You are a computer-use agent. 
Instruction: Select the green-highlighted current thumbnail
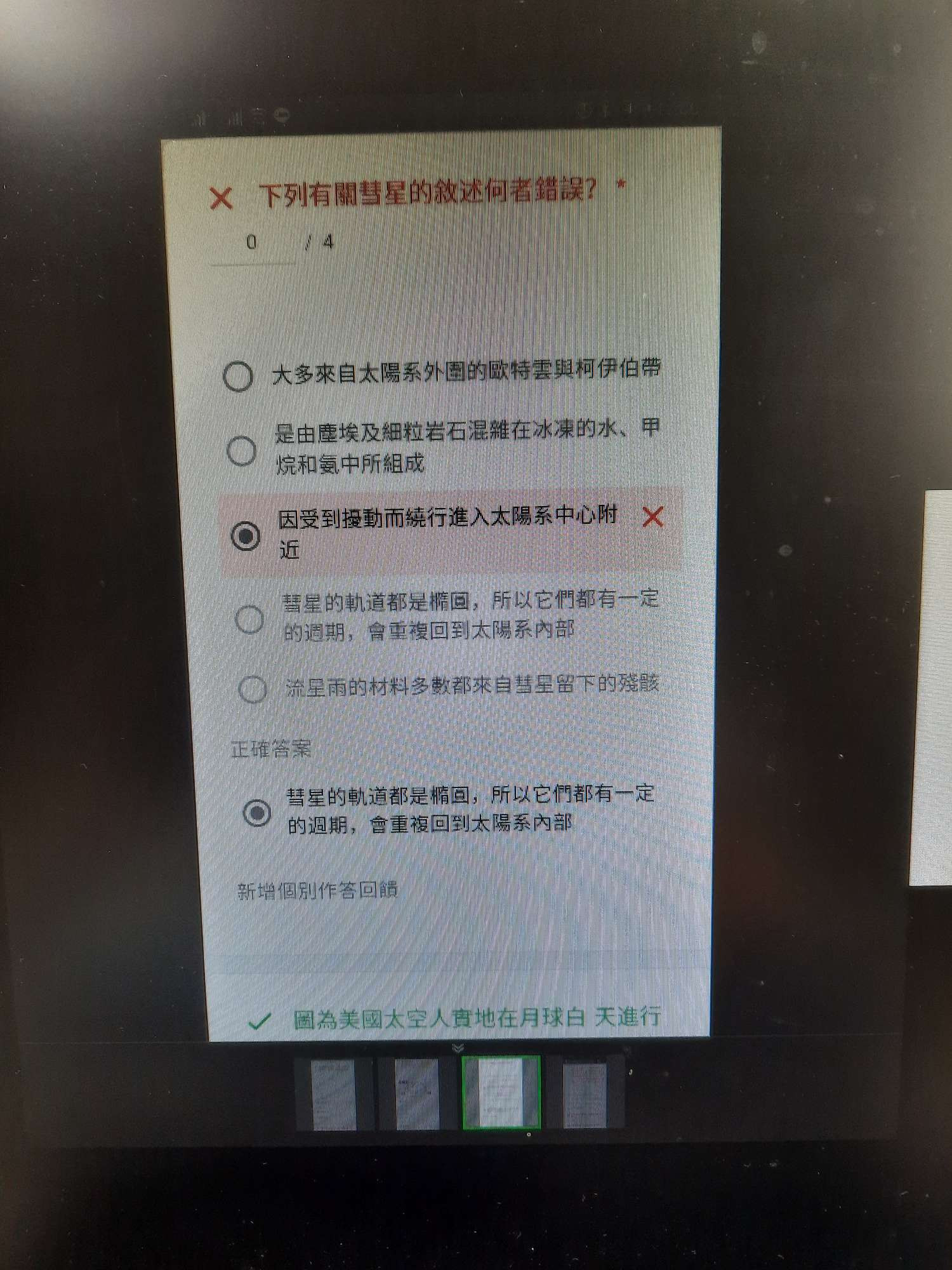pos(501,1092)
